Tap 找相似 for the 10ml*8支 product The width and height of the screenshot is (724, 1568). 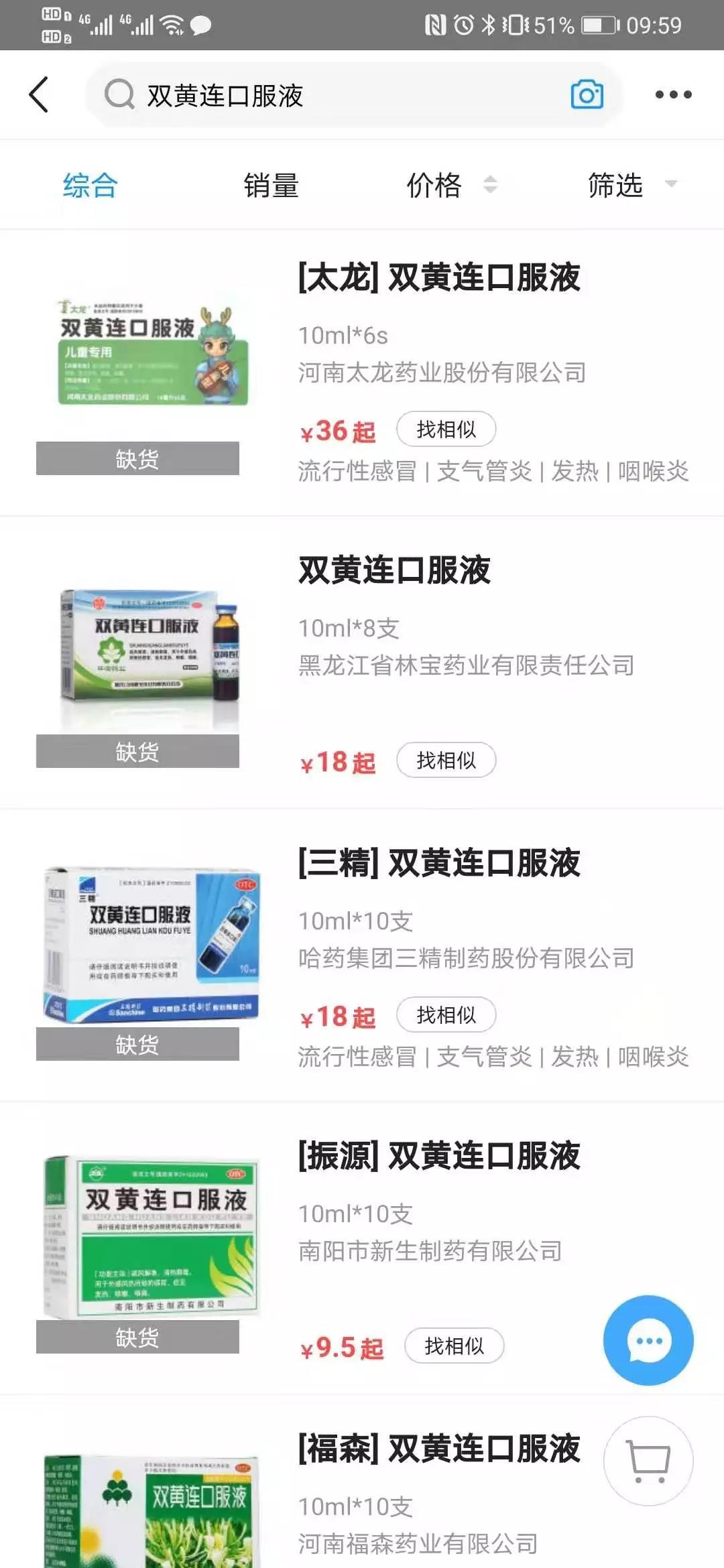tap(446, 760)
